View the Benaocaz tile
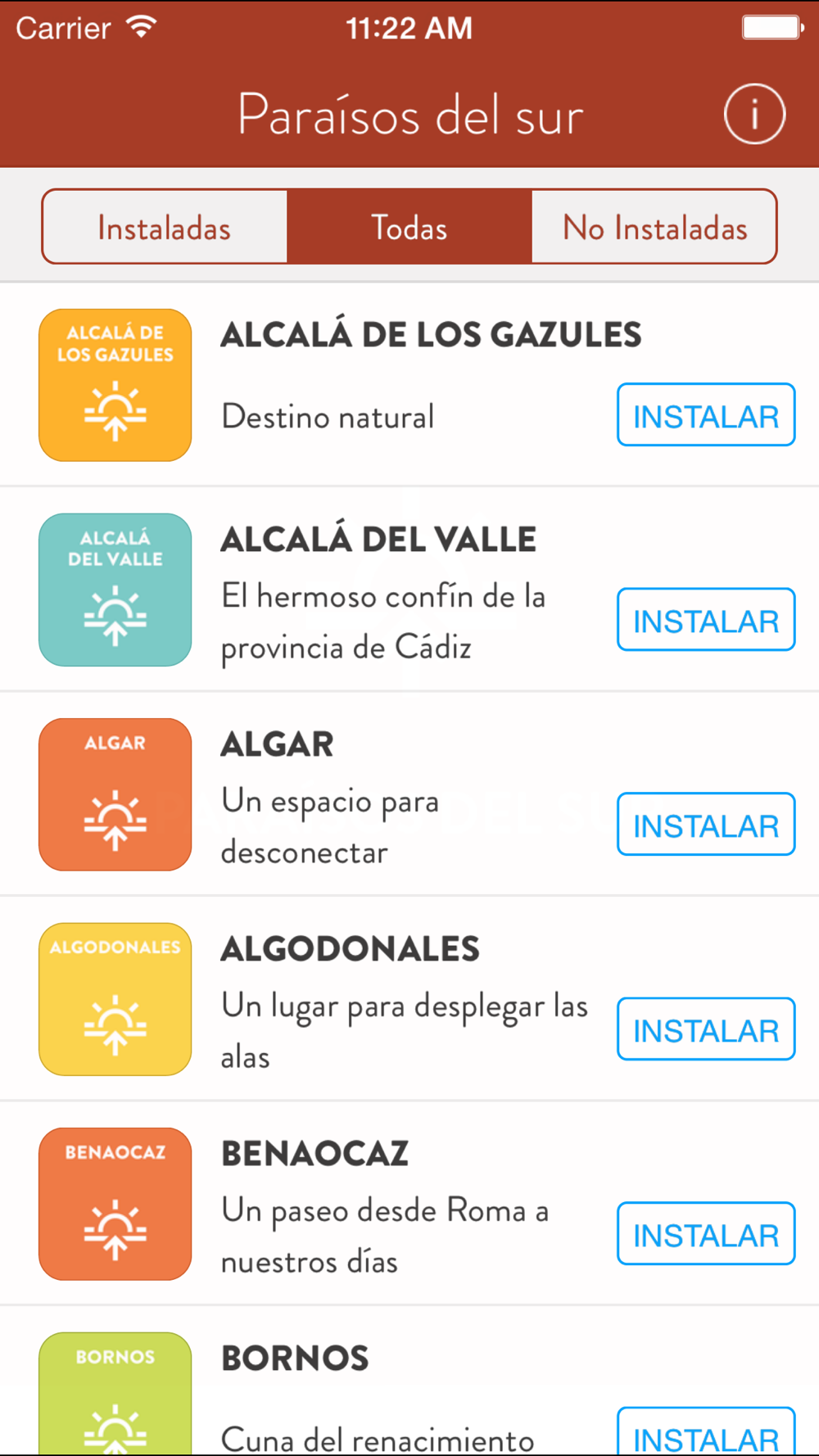The width and height of the screenshot is (819, 1456). (x=115, y=1204)
